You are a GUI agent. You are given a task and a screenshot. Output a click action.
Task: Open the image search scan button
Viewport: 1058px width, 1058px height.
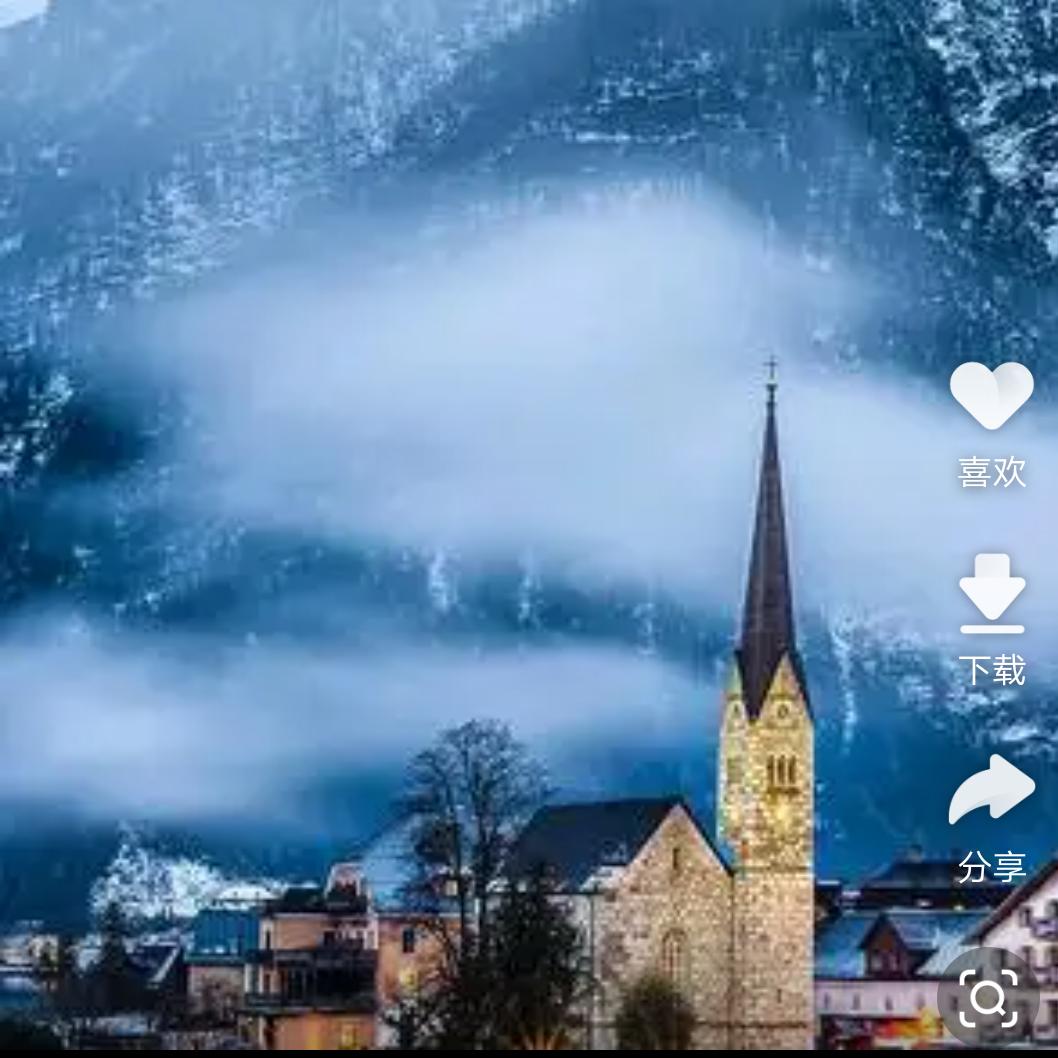coord(988,997)
